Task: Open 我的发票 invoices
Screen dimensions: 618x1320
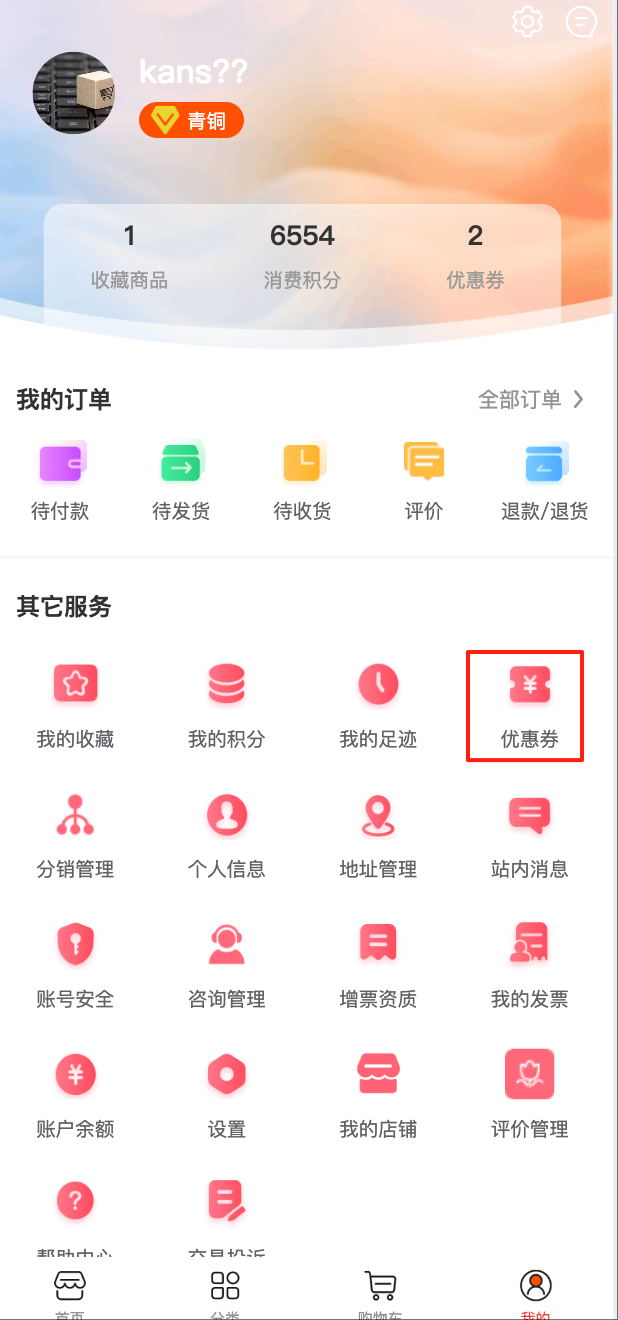Action: point(529,966)
